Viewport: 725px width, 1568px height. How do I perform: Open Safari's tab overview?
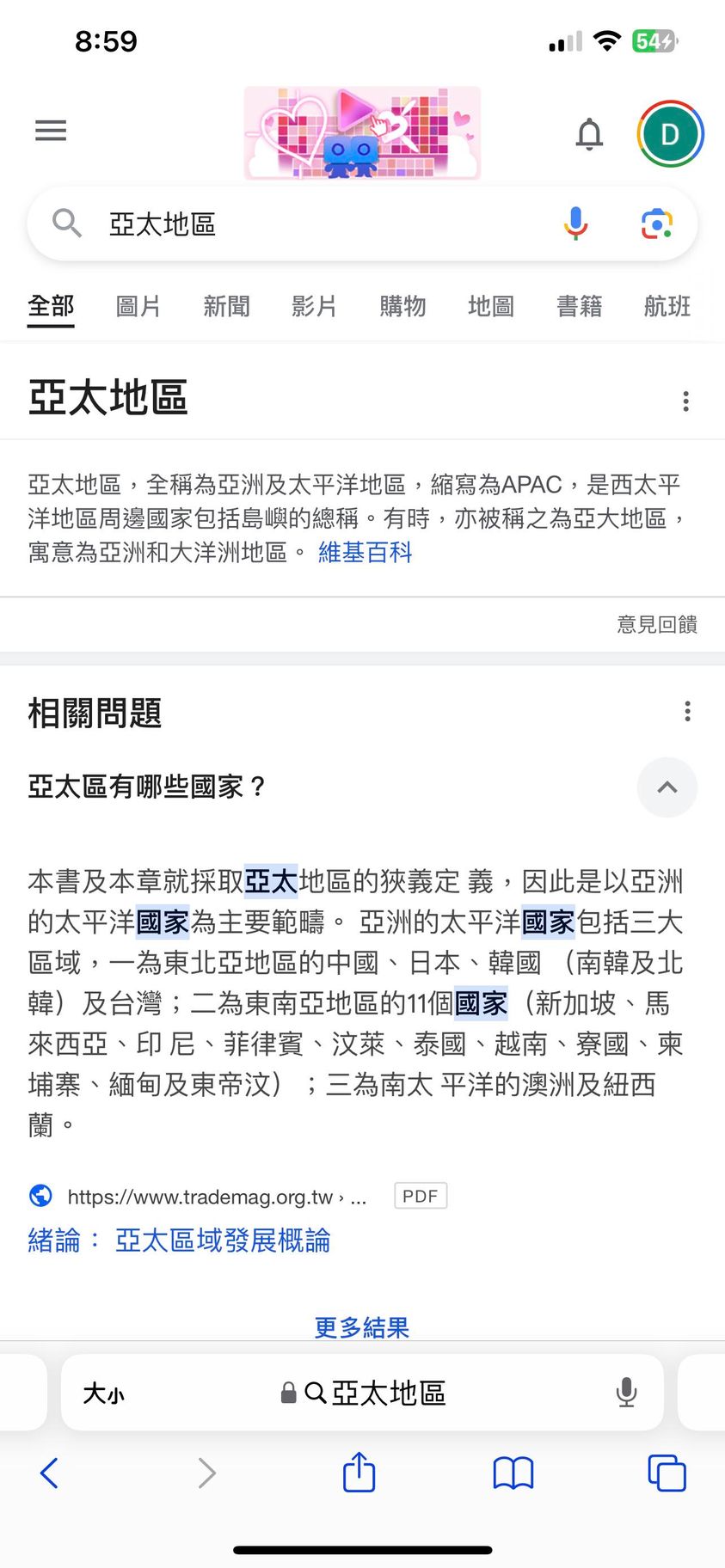coord(667,1473)
